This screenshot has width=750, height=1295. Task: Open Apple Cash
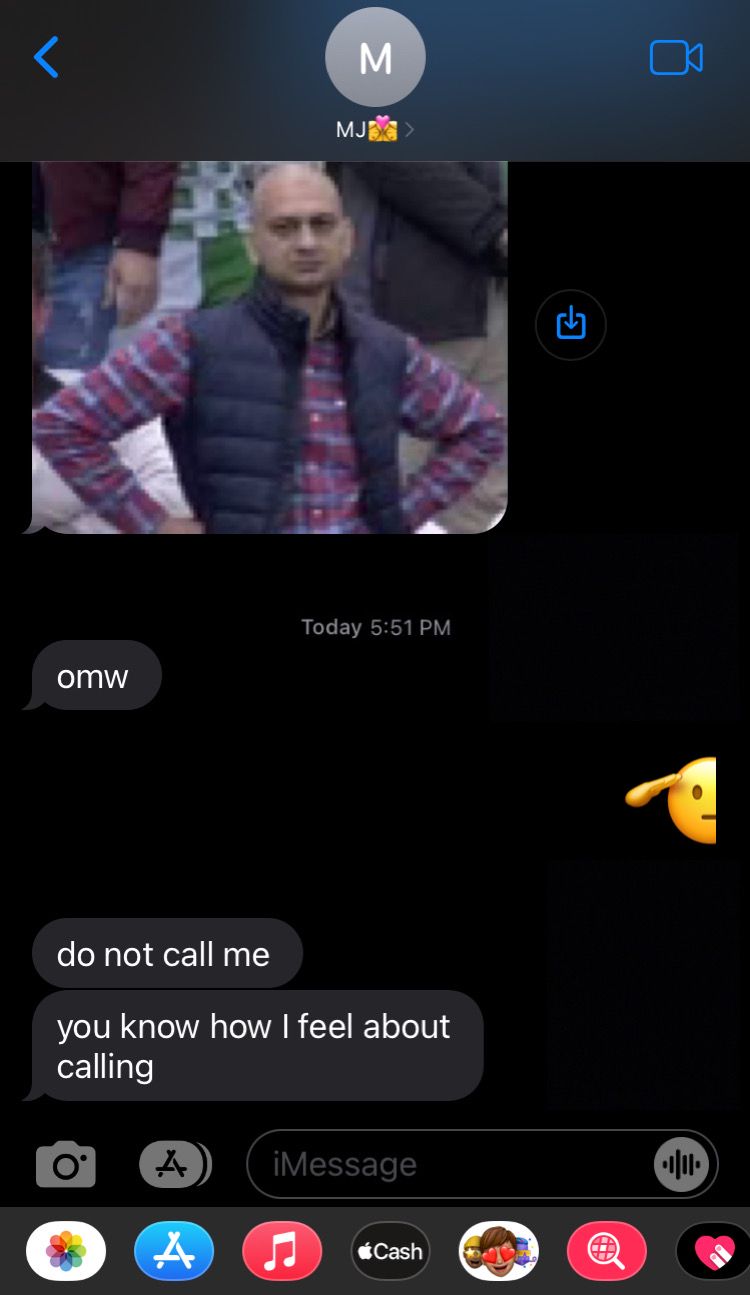[390, 1251]
